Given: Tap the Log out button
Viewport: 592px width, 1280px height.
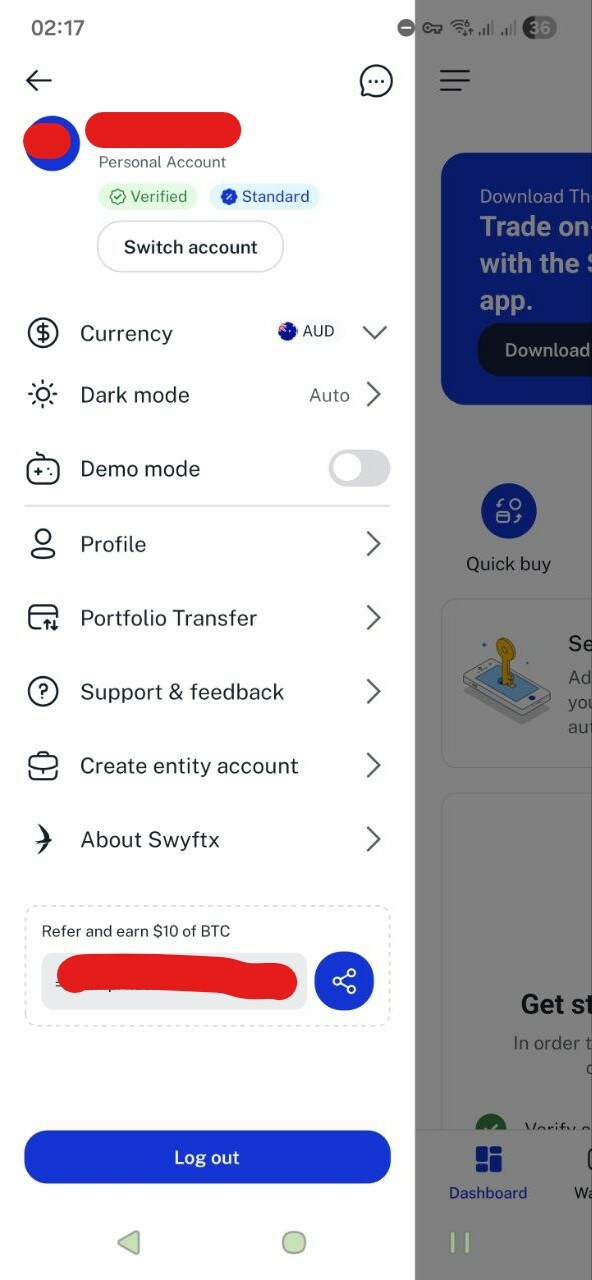Looking at the screenshot, I should click(x=207, y=1157).
